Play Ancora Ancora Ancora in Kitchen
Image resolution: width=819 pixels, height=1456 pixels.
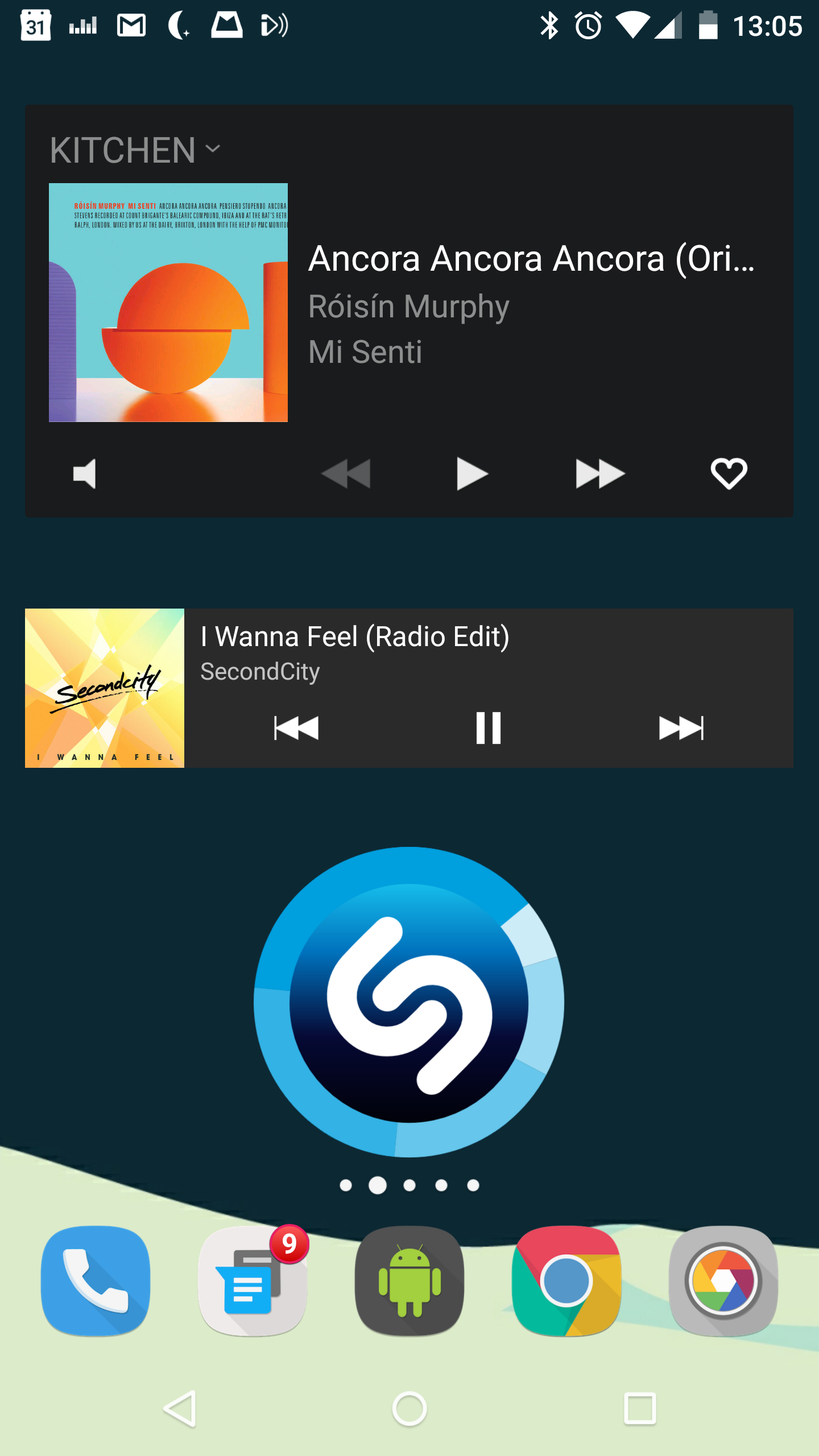tap(472, 474)
